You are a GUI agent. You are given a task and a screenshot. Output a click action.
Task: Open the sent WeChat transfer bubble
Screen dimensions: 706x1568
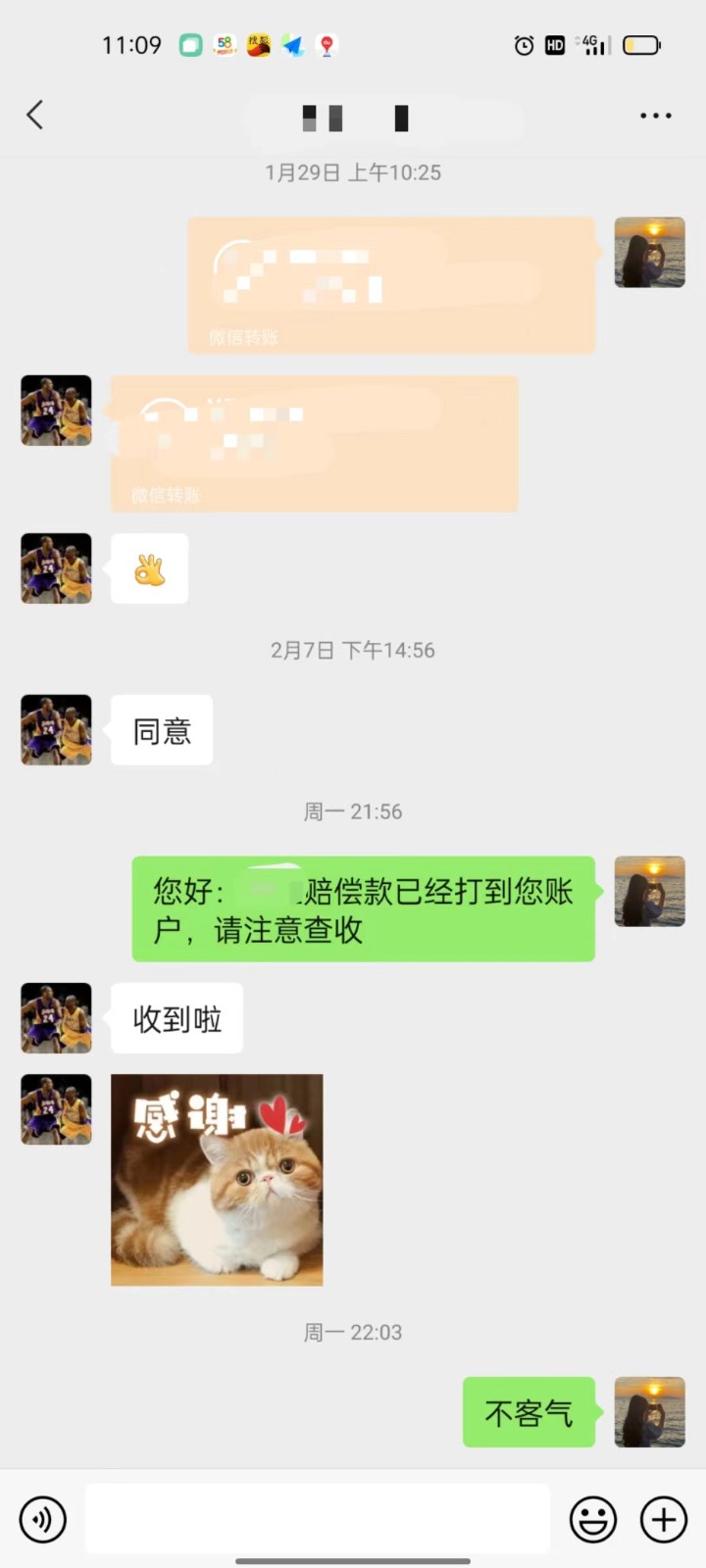coord(391,285)
